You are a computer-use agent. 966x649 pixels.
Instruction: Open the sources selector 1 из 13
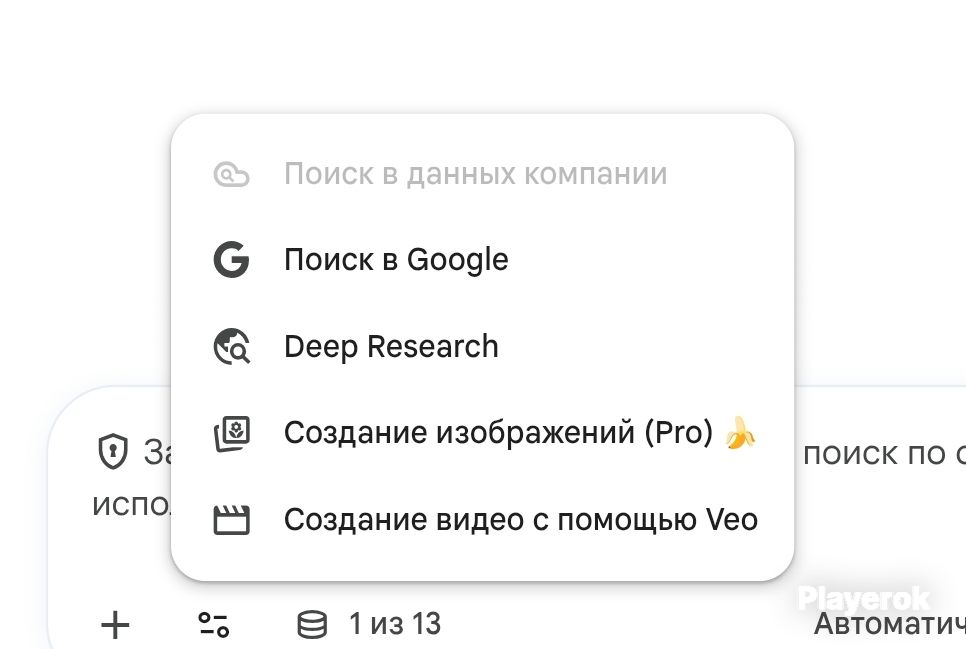[369, 625]
